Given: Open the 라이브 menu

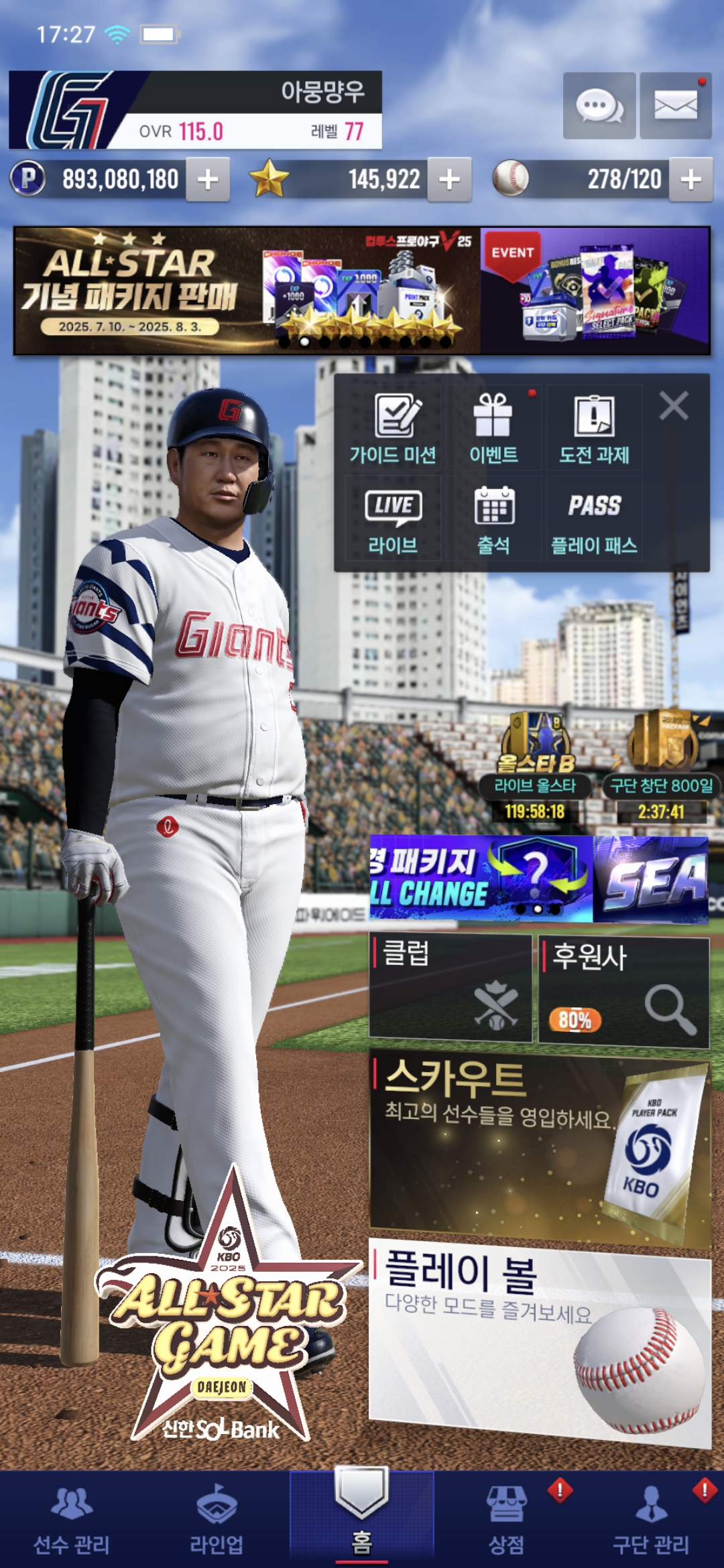Looking at the screenshot, I should point(394,519).
